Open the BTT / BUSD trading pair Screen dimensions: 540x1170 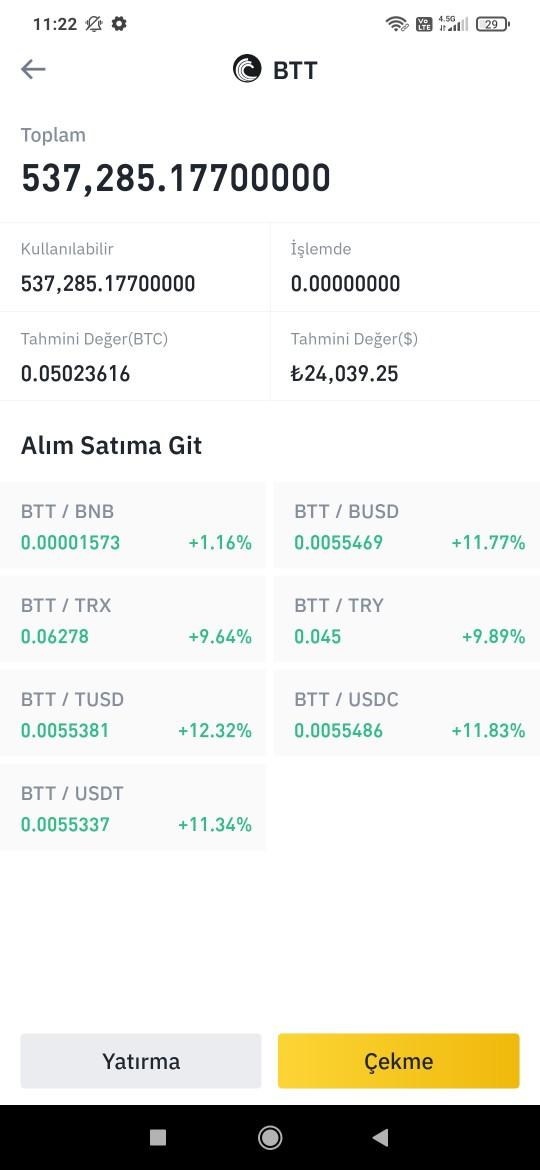pyautogui.click(x=406, y=526)
